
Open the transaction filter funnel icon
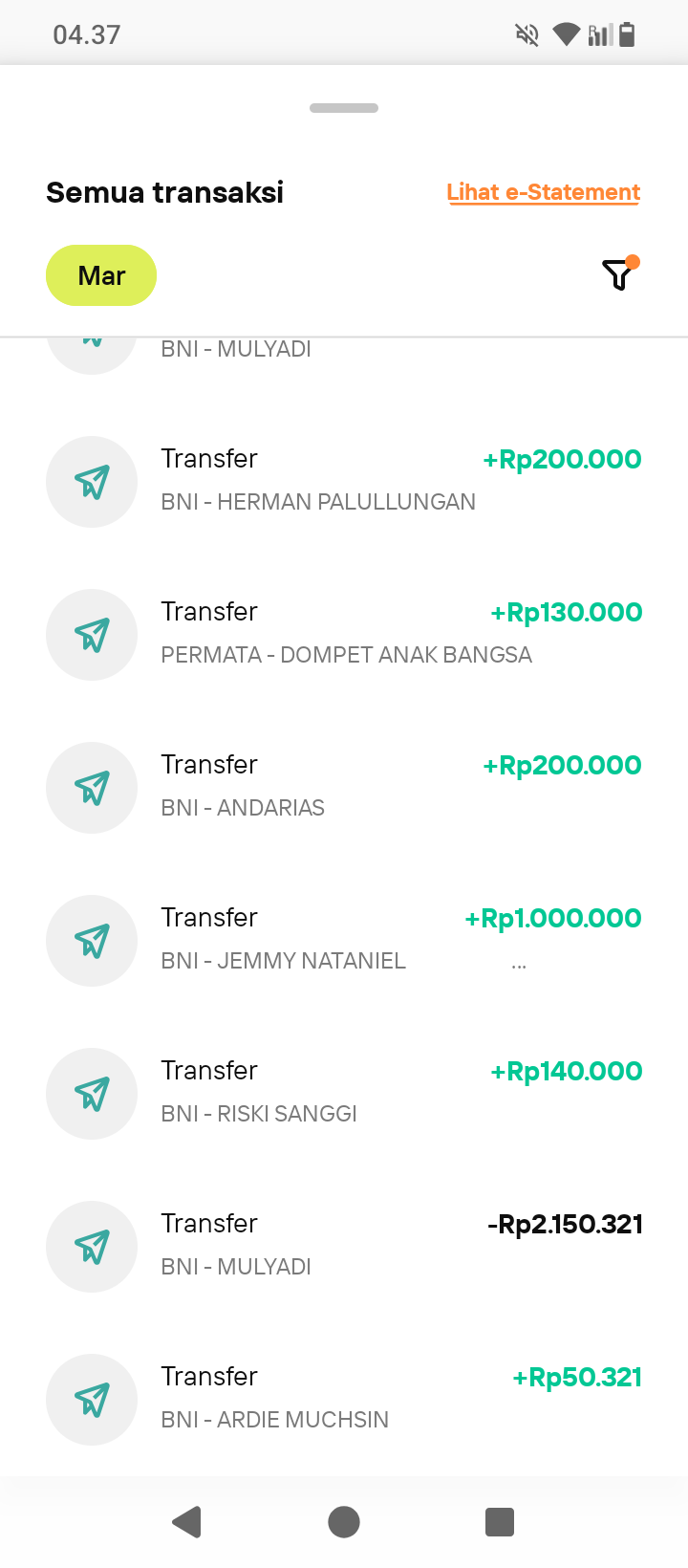(x=620, y=274)
